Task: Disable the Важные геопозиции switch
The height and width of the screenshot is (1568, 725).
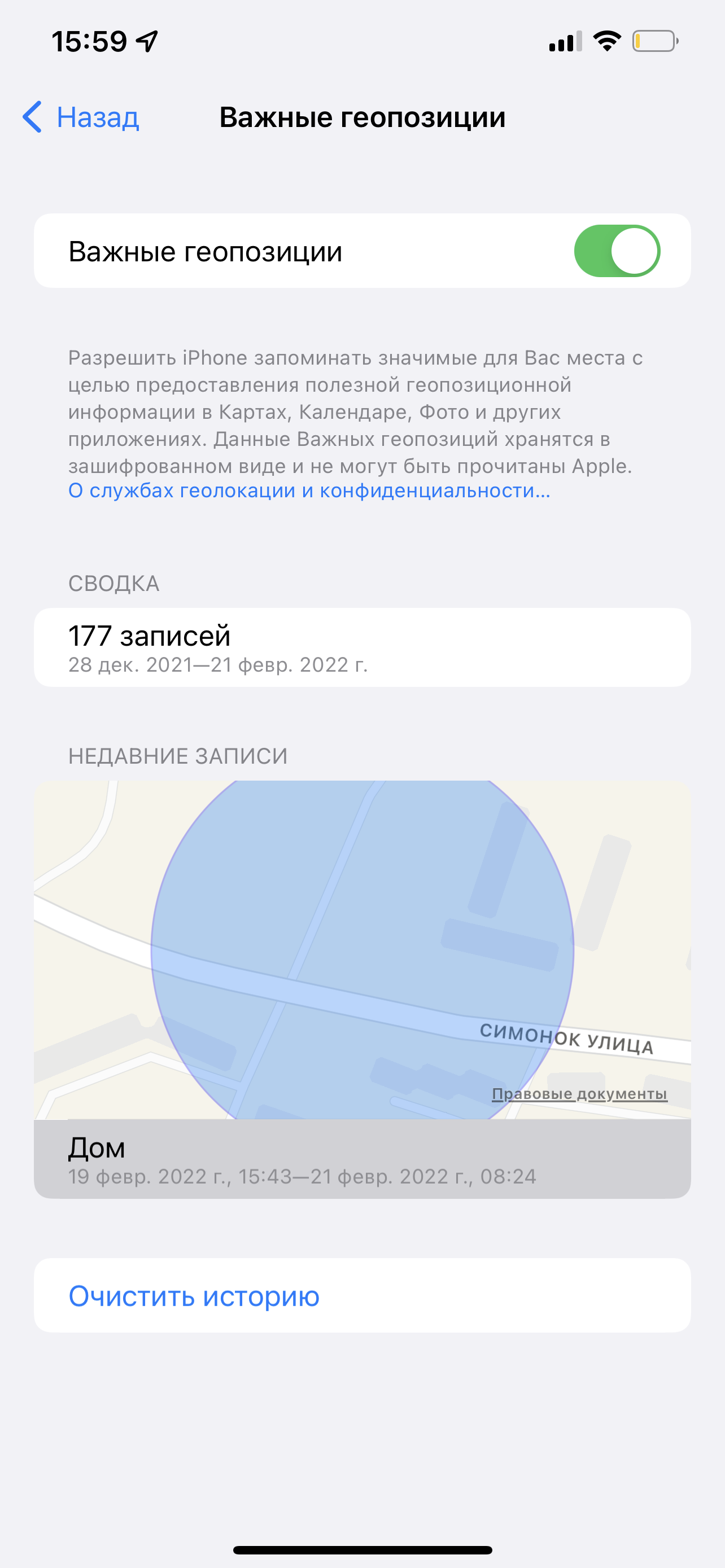Action: click(x=617, y=251)
